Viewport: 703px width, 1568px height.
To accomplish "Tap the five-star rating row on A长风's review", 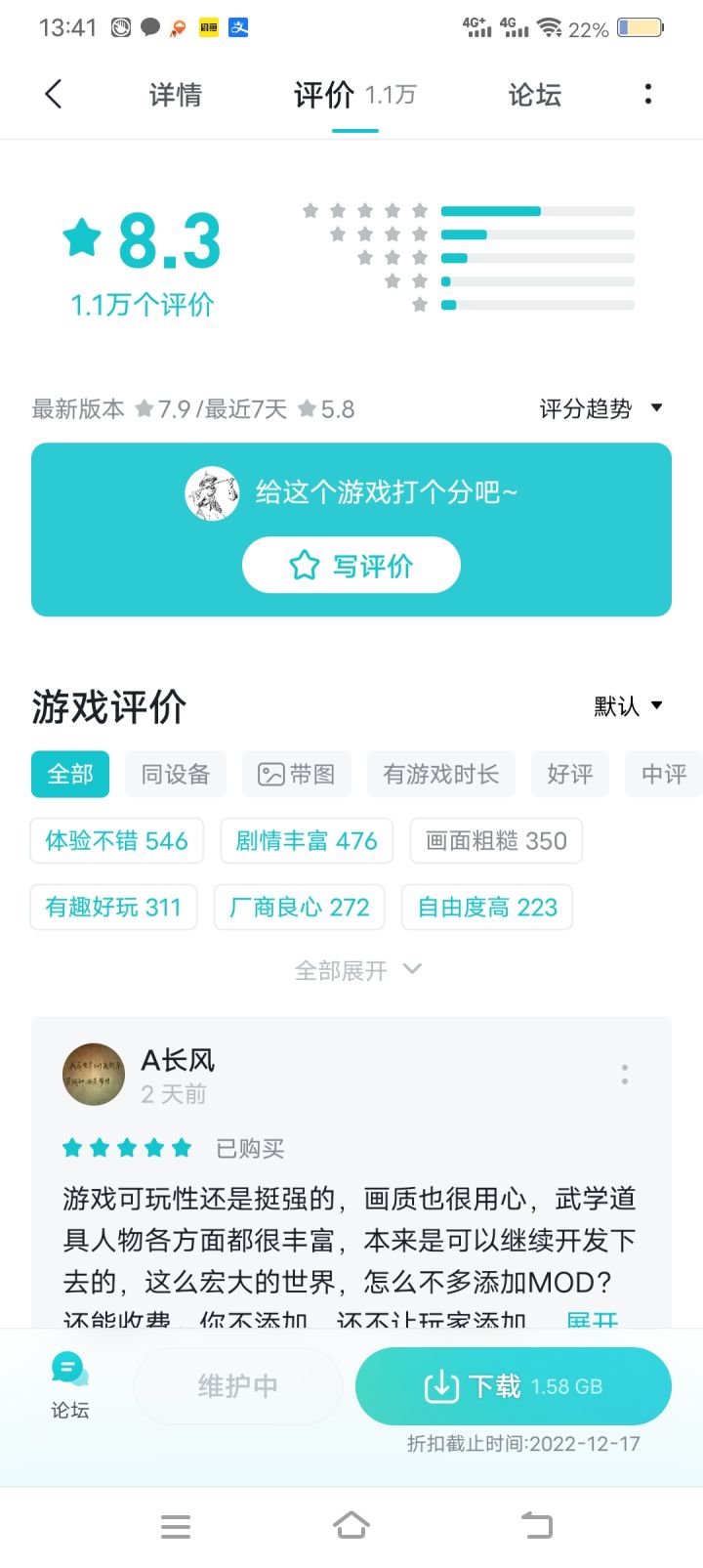I will coord(126,1148).
